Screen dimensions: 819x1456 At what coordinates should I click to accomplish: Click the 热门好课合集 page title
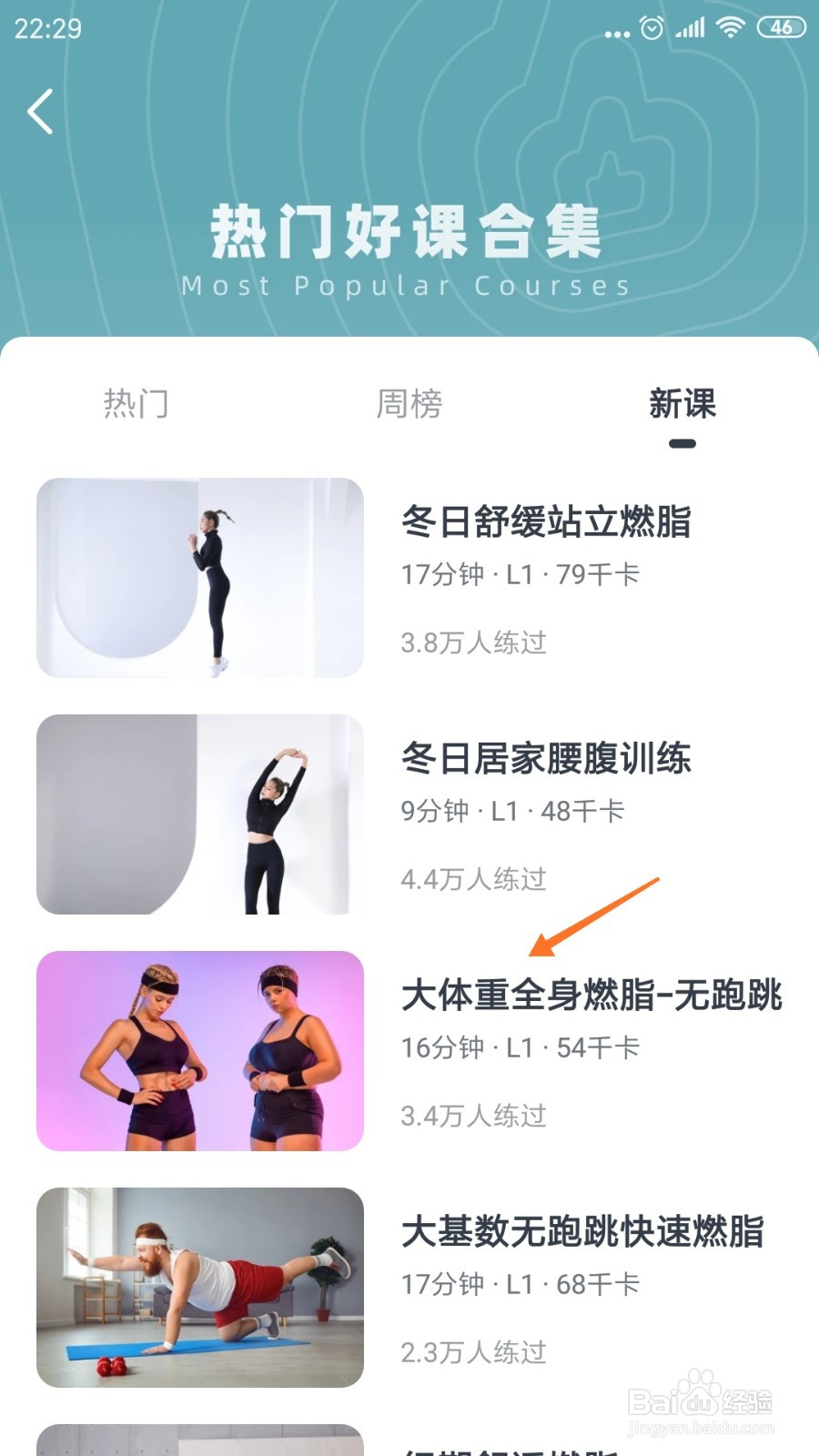(409, 230)
